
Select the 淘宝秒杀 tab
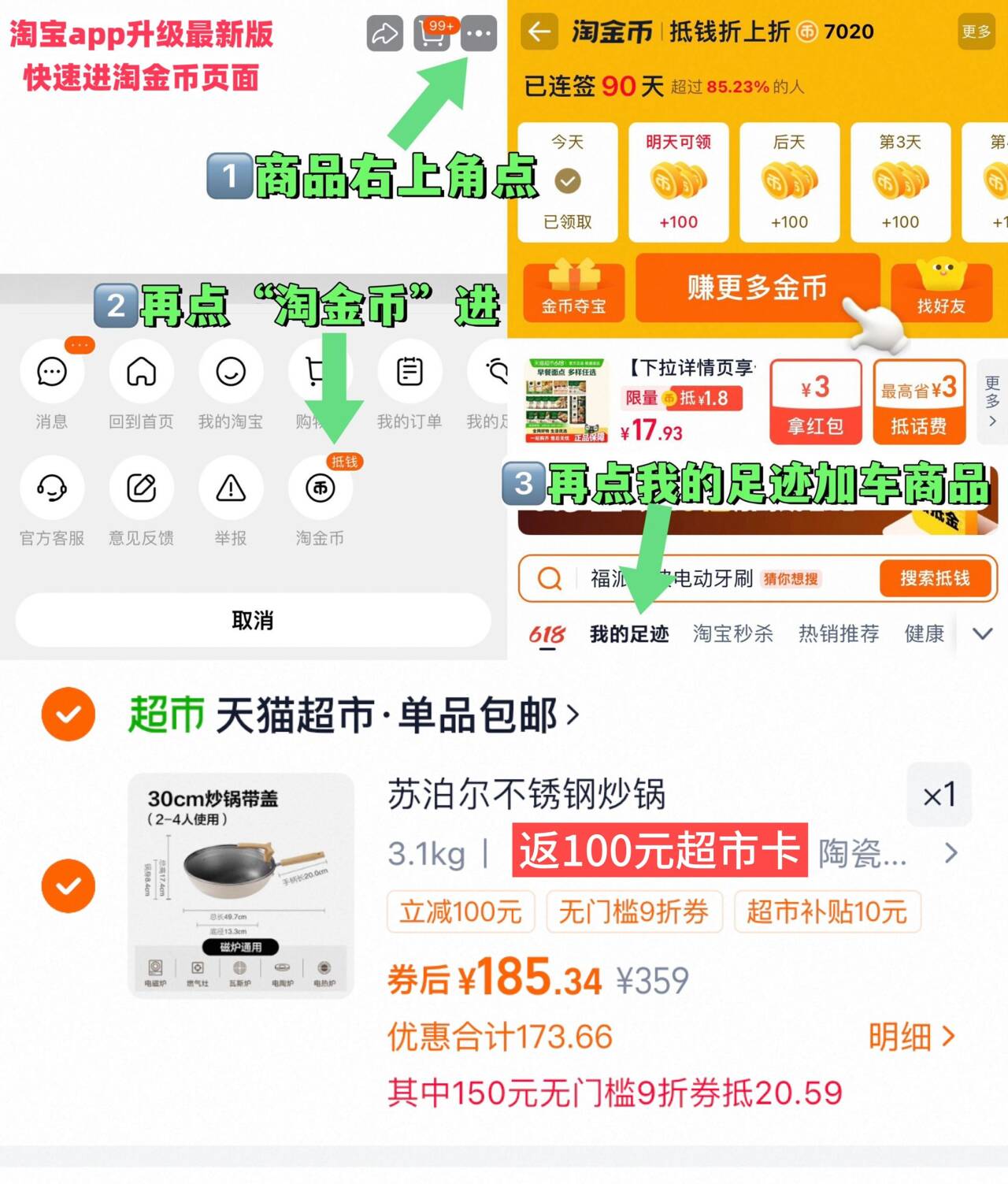(x=733, y=633)
